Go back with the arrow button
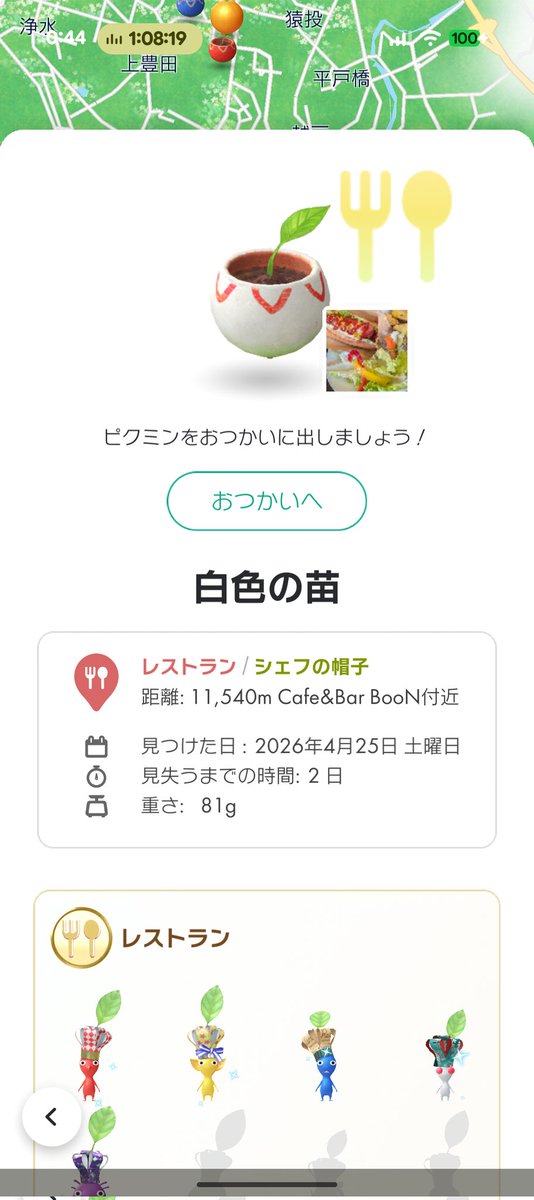 (52, 1116)
